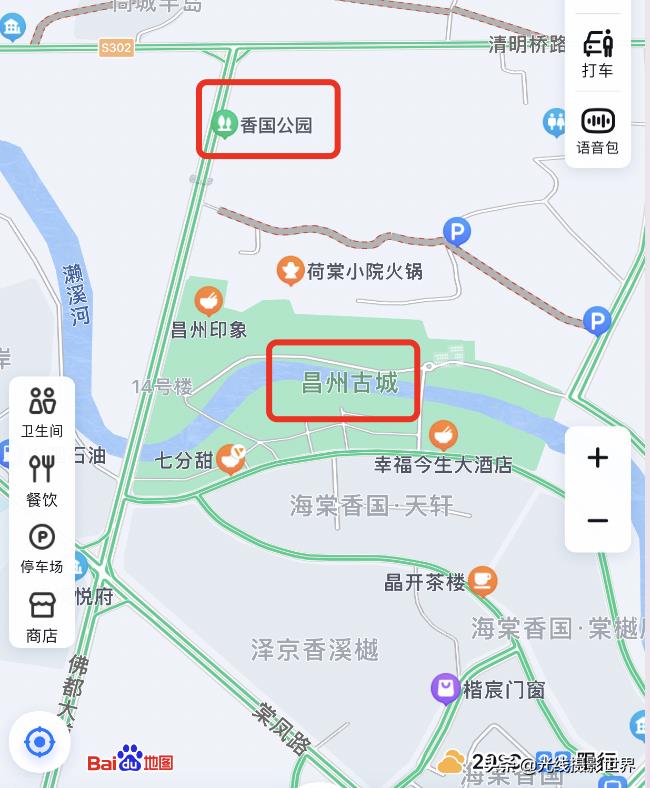
Task: Show nearby 商店 shops
Action: click(x=42, y=615)
